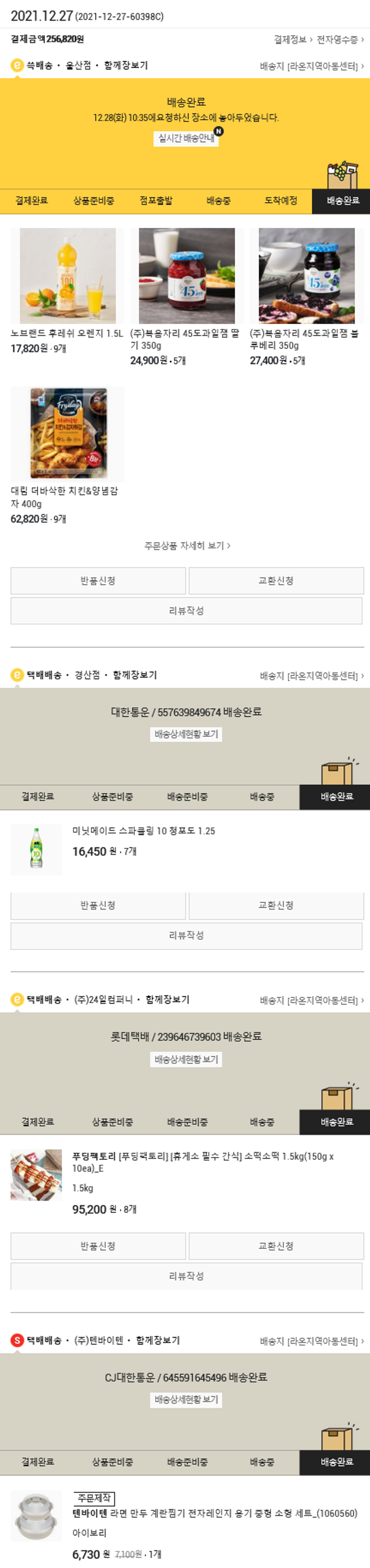Open 미닛메이드 스파클링 청포도 product
Screen dimensions: 370x1568
[143, 831]
